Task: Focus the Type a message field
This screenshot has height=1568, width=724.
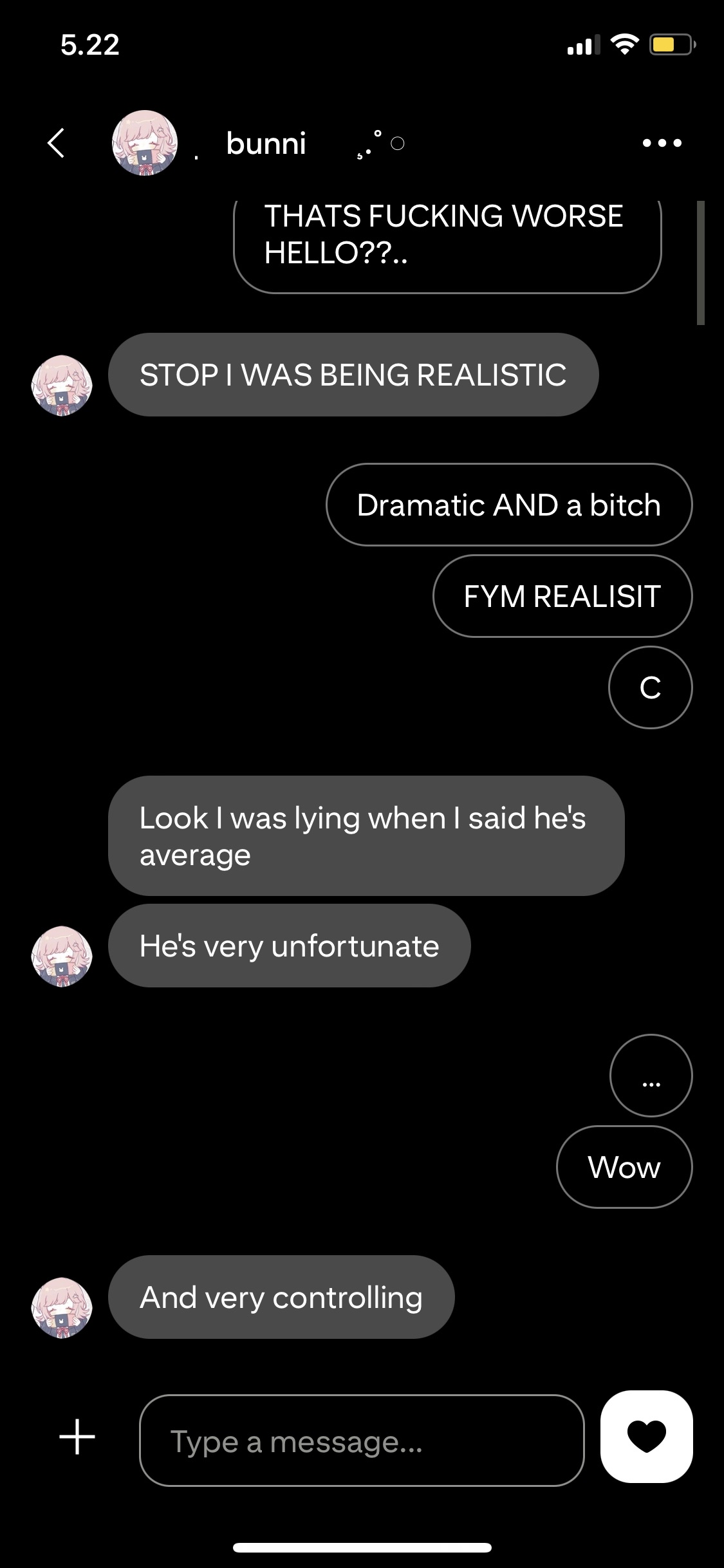Action: tap(361, 1441)
